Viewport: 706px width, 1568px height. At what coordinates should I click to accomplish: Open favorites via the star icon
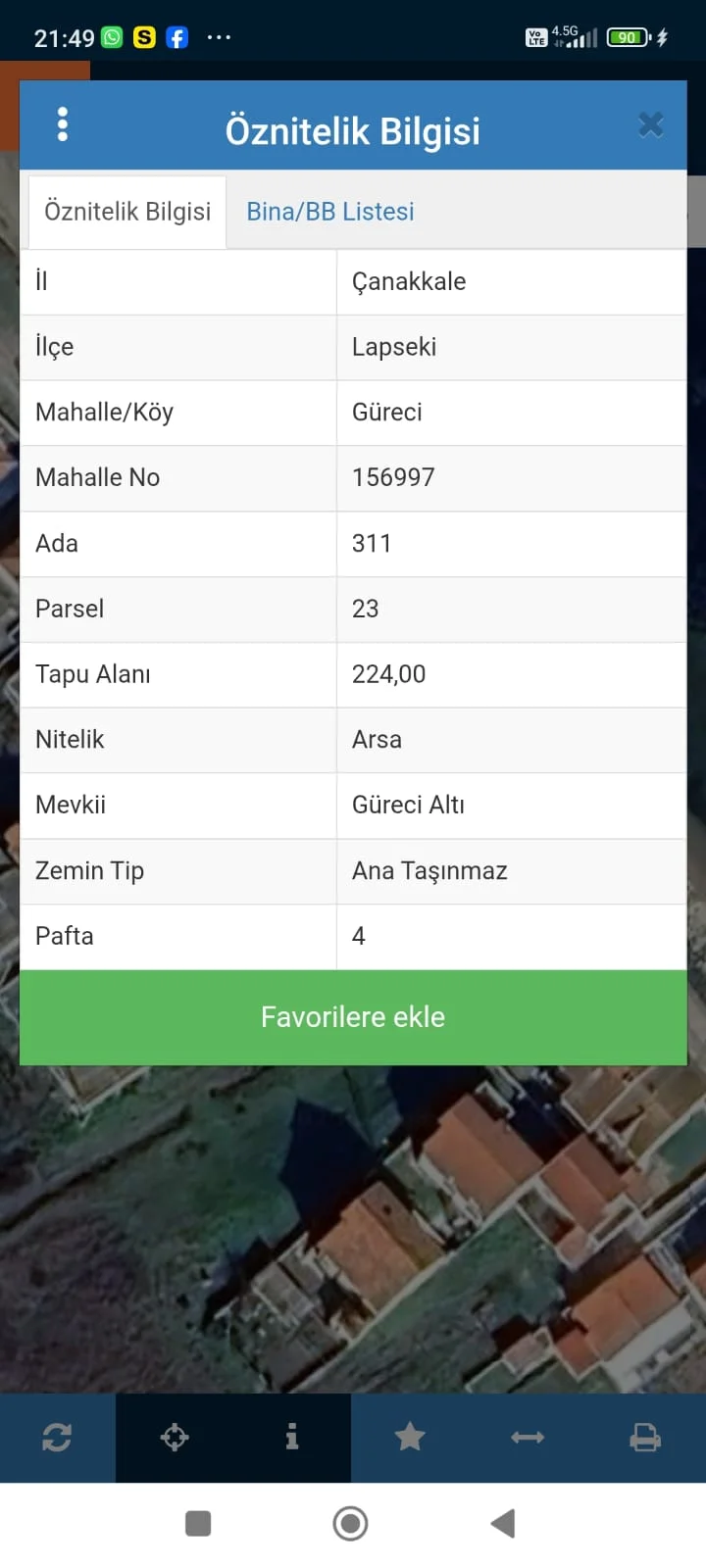tap(410, 1438)
